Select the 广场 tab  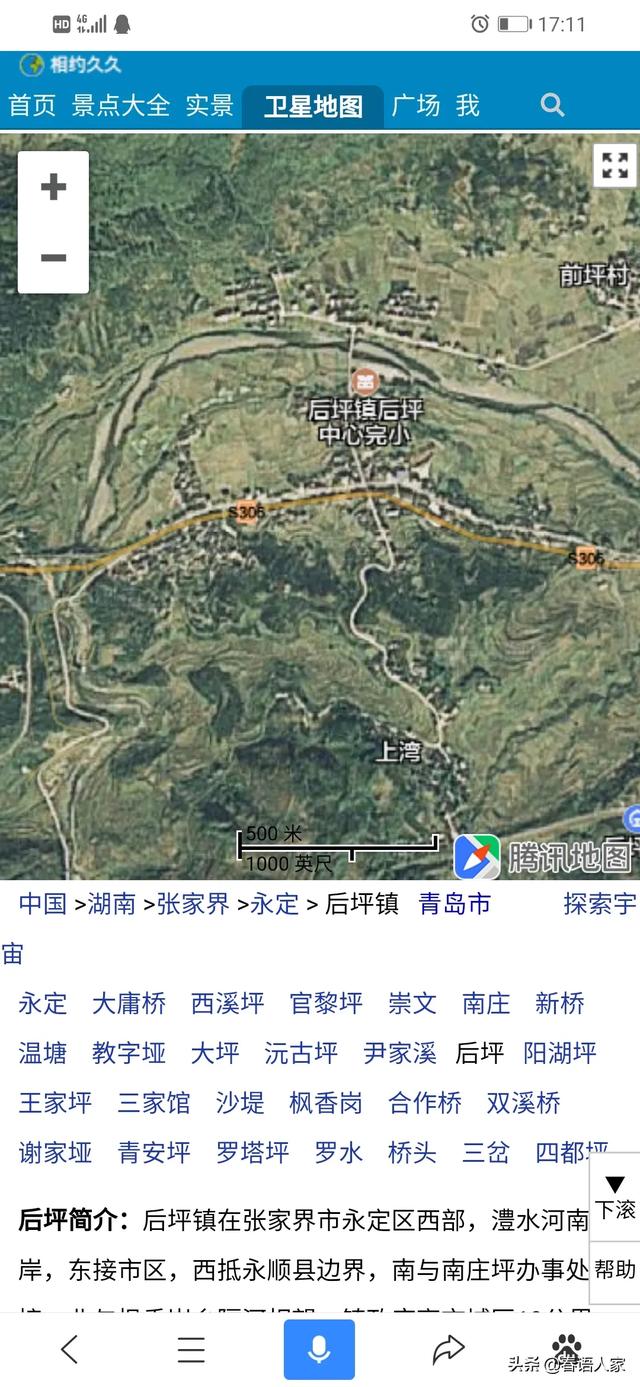[x=415, y=105]
